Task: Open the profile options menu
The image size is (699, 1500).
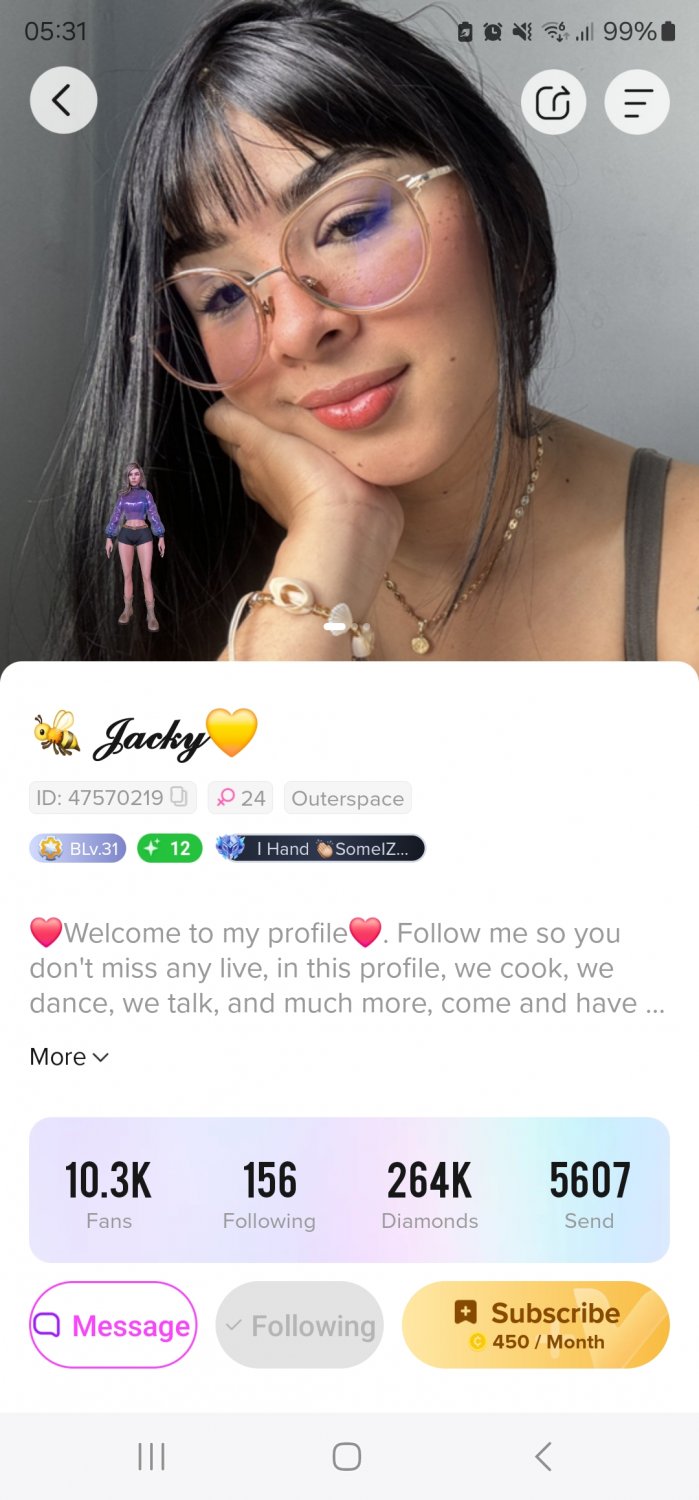Action: tap(637, 102)
